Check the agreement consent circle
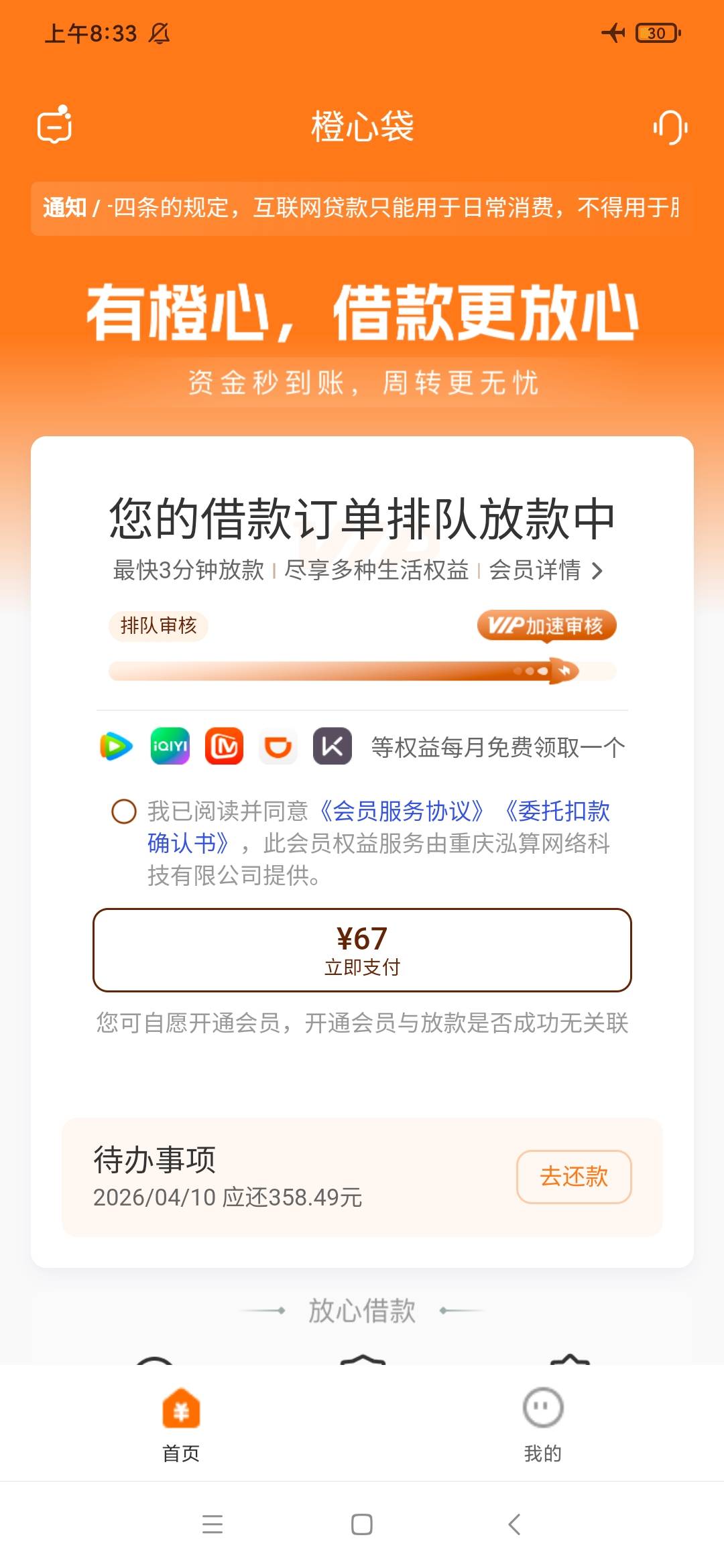This screenshot has height=1568, width=724. coord(124,811)
